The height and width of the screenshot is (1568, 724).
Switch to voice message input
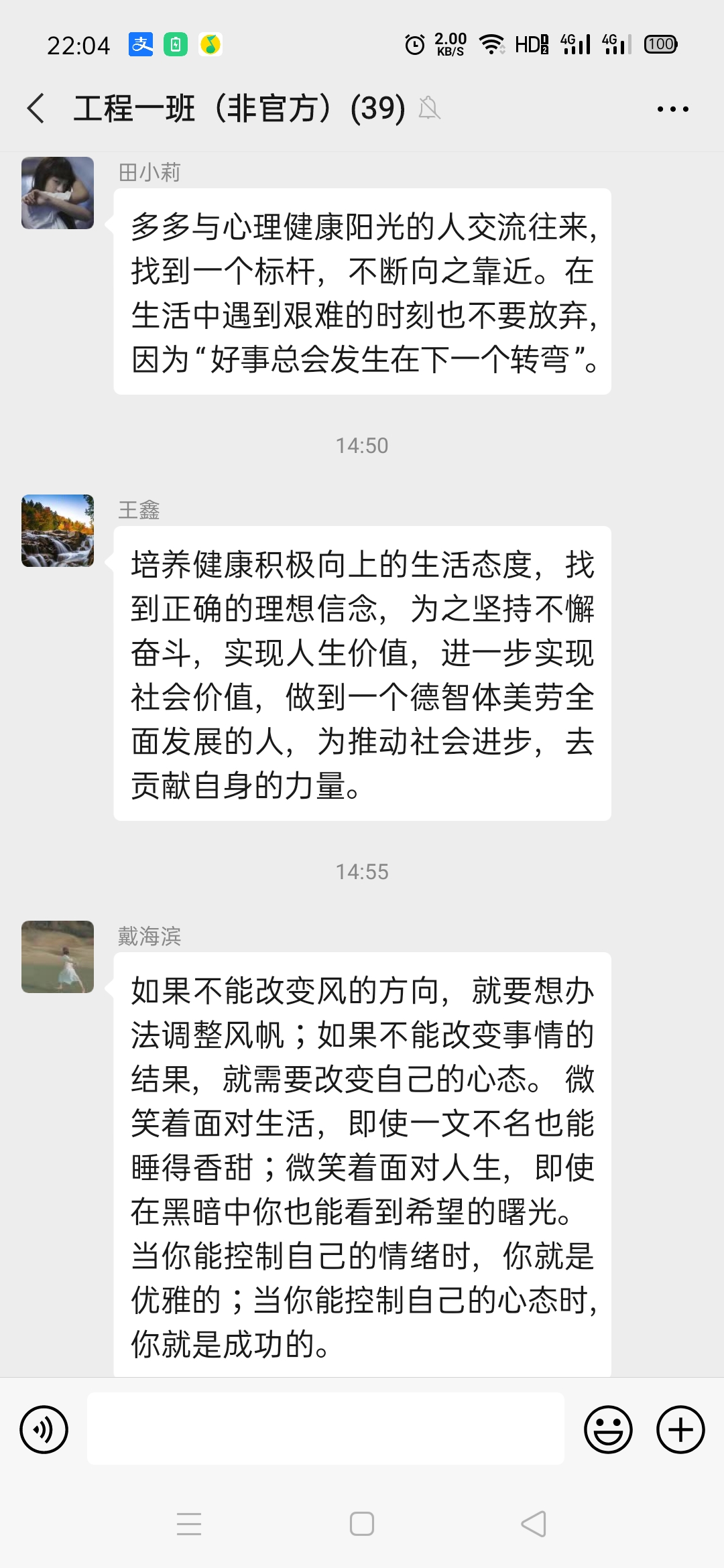(x=44, y=1429)
